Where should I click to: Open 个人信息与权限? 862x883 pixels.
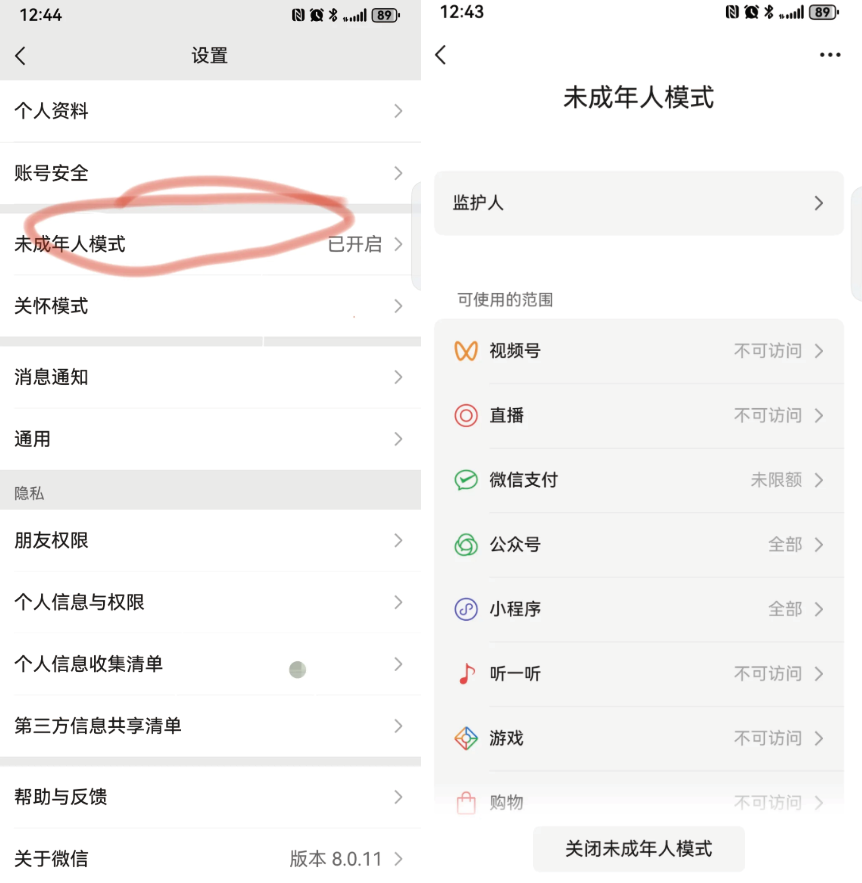coord(208,602)
